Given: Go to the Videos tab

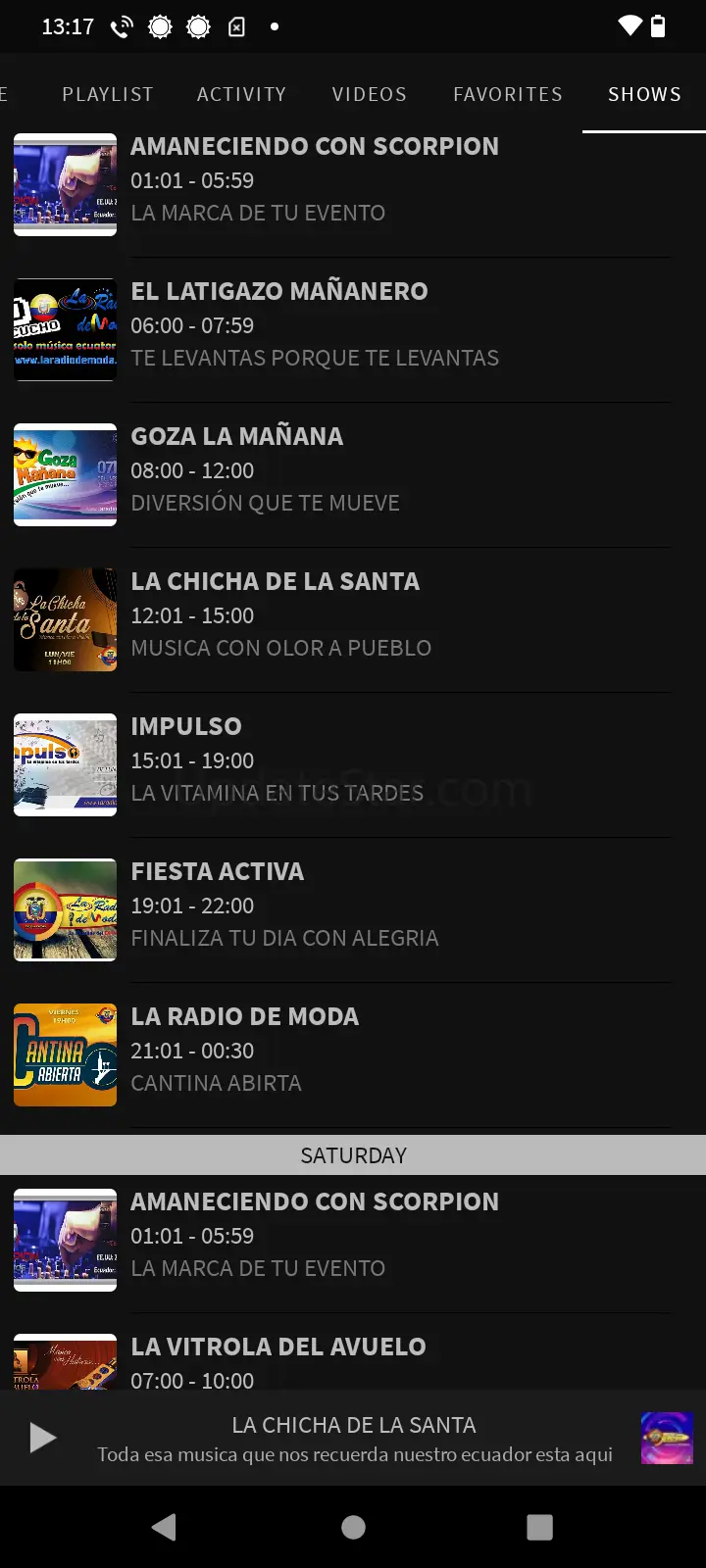Looking at the screenshot, I should coord(369,94).
